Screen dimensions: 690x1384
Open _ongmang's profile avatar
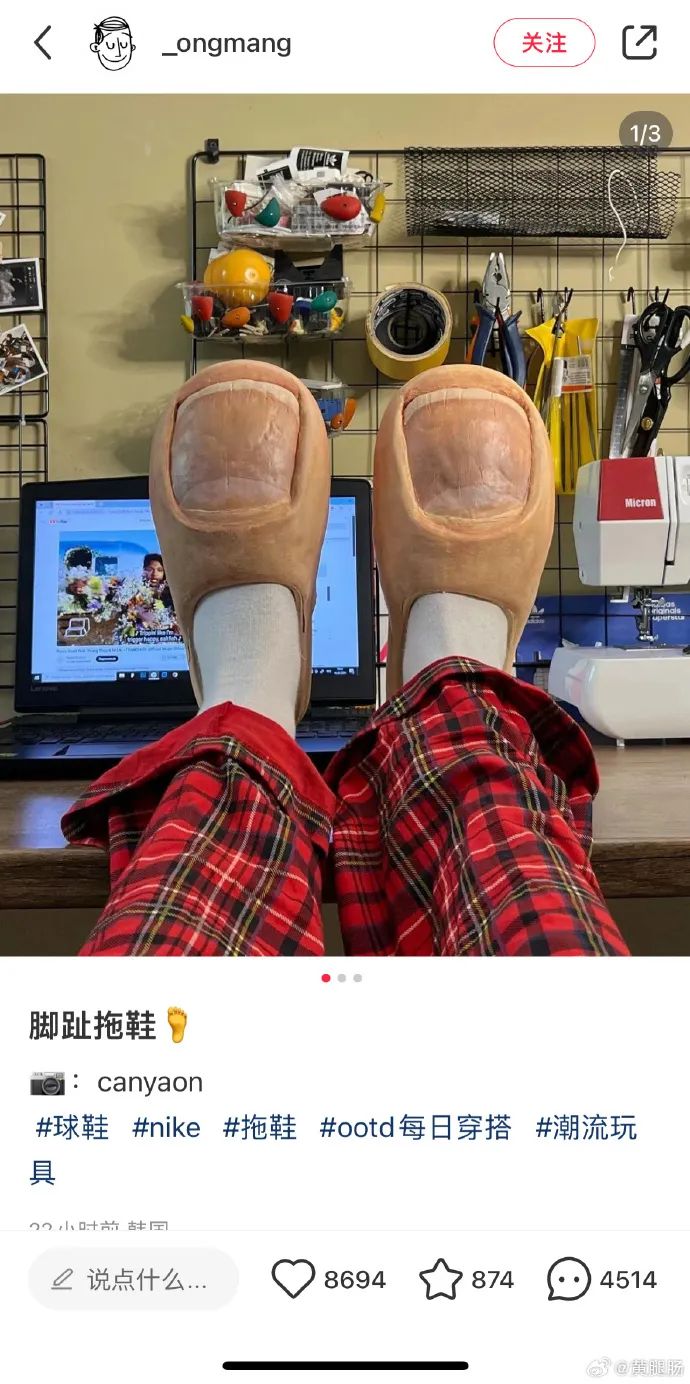[112, 43]
